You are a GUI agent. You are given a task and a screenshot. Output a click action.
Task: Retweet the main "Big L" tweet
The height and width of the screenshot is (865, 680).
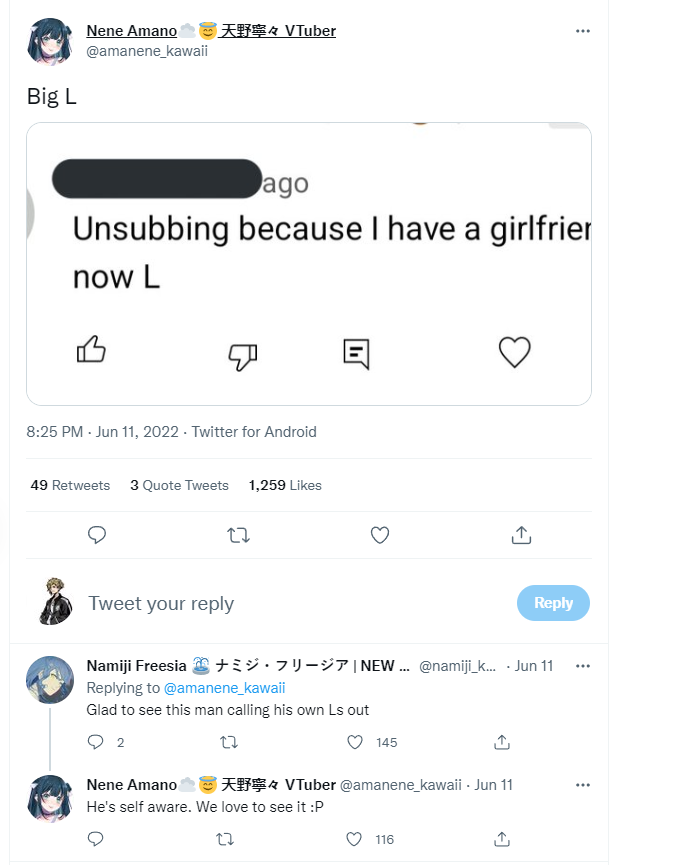pos(238,535)
